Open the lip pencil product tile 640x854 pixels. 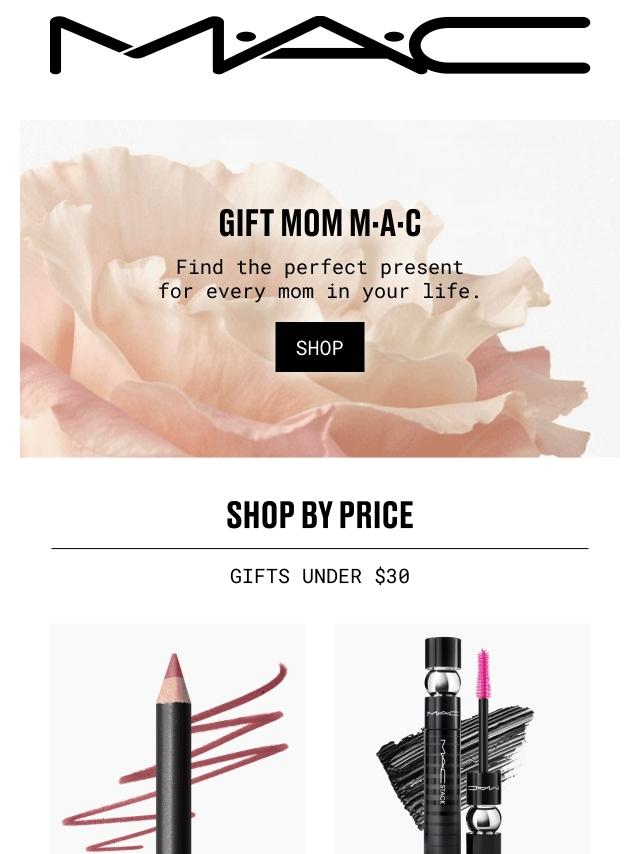[178, 739]
